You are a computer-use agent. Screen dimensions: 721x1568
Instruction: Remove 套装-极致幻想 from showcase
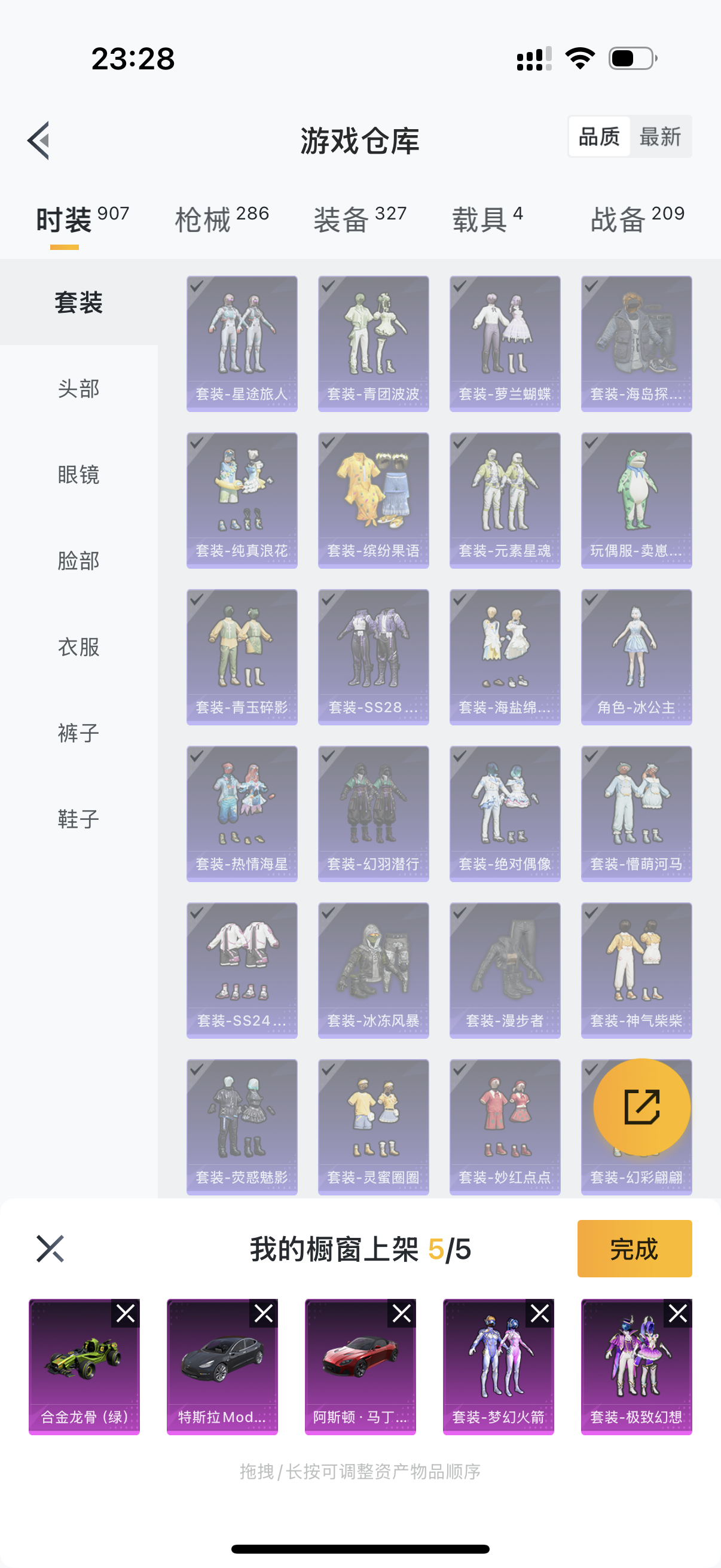(x=678, y=1314)
